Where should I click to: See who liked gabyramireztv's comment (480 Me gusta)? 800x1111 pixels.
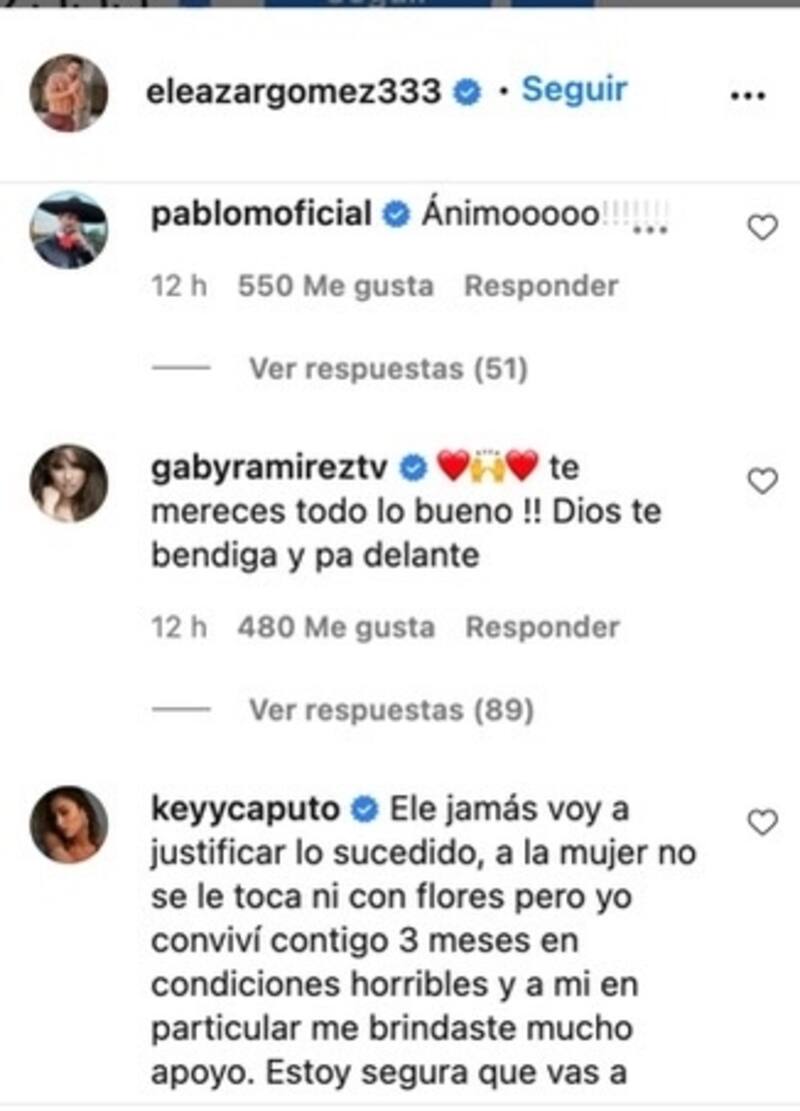(337, 628)
